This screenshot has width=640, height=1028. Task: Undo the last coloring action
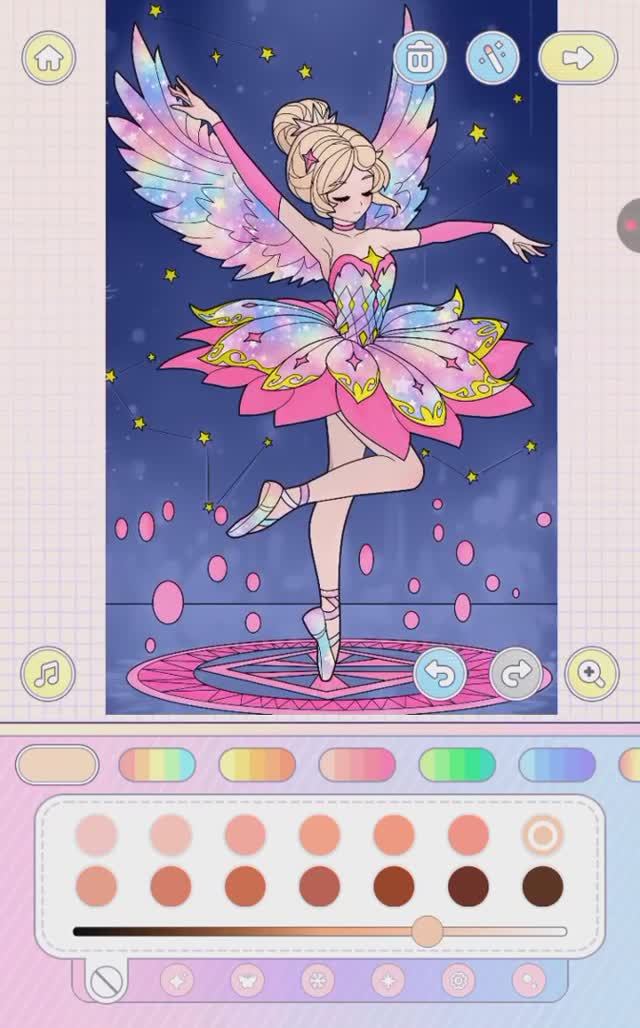(x=440, y=673)
